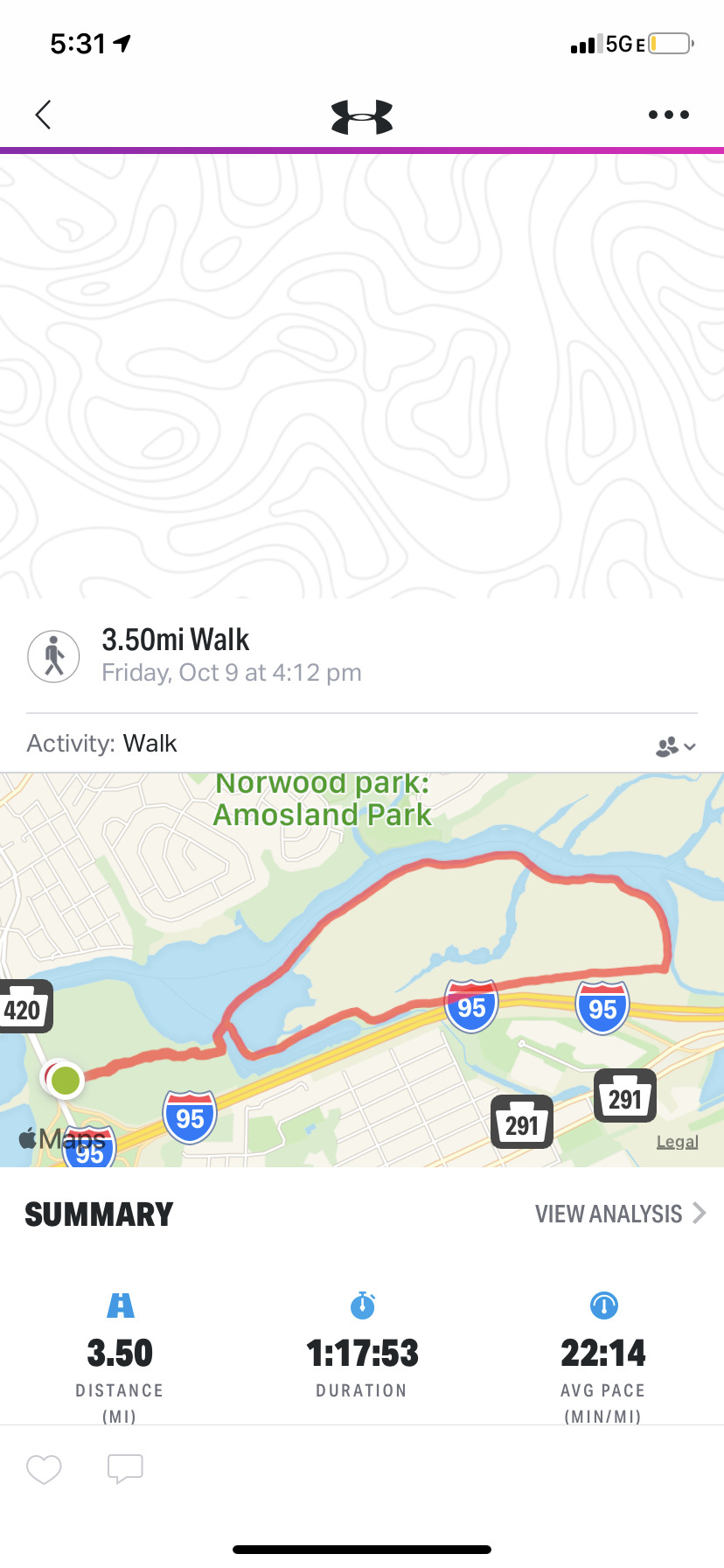Open the three-dot overflow menu
This screenshot has height=1568, width=724.
coord(668,115)
